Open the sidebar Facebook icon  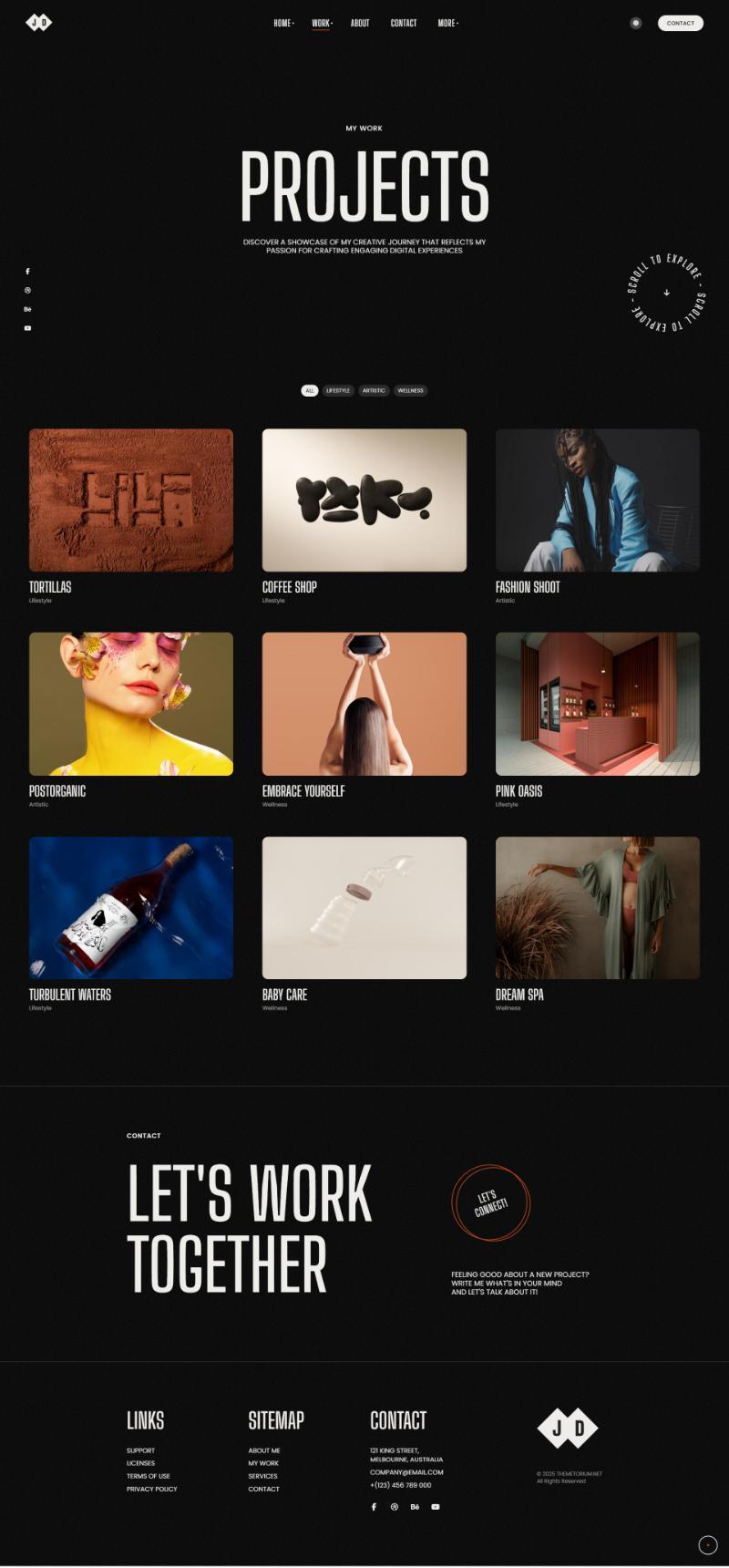[x=27, y=272]
